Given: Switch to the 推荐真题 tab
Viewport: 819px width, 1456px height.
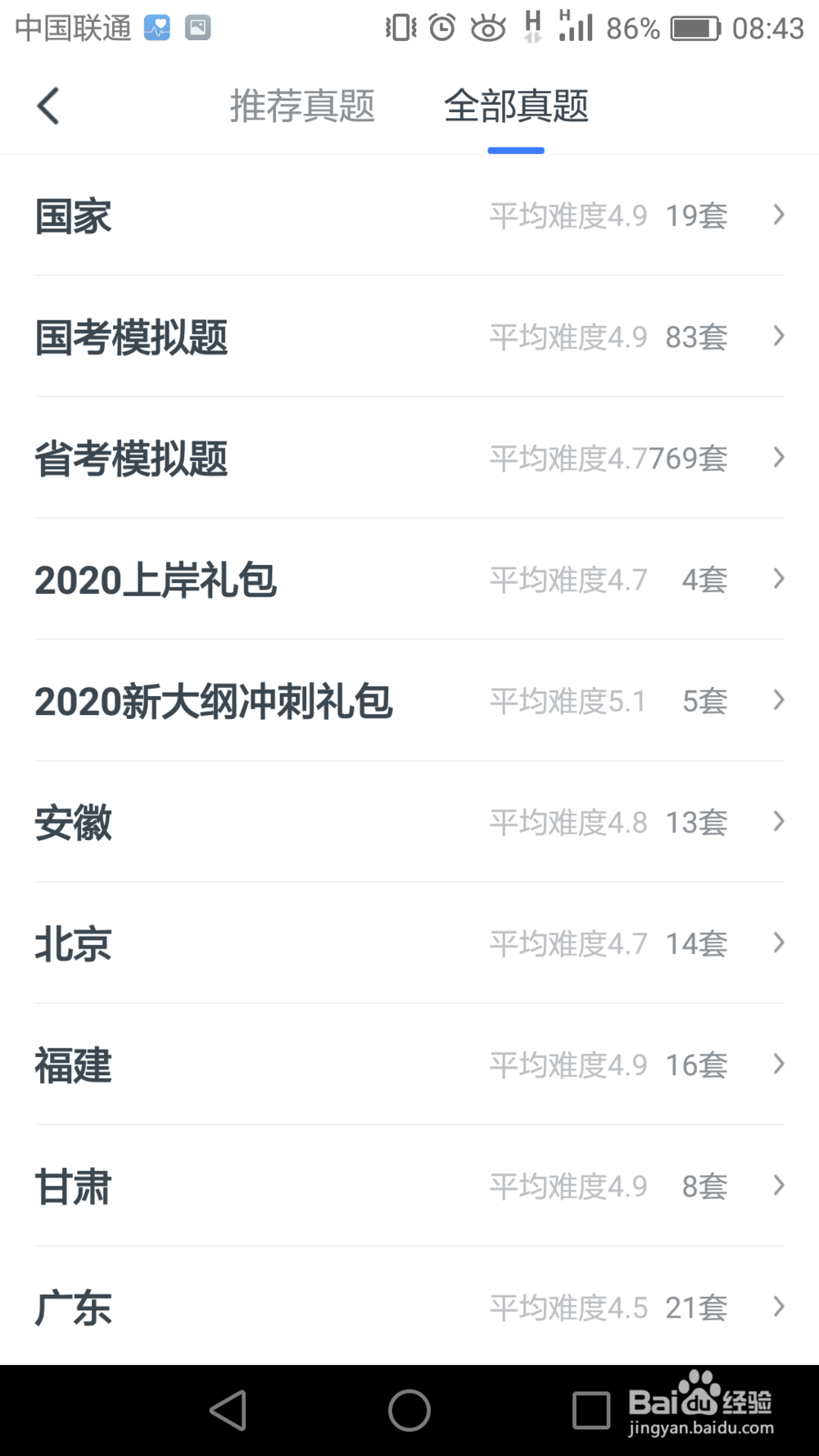Looking at the screenshot, I should [x=303, y=106].
